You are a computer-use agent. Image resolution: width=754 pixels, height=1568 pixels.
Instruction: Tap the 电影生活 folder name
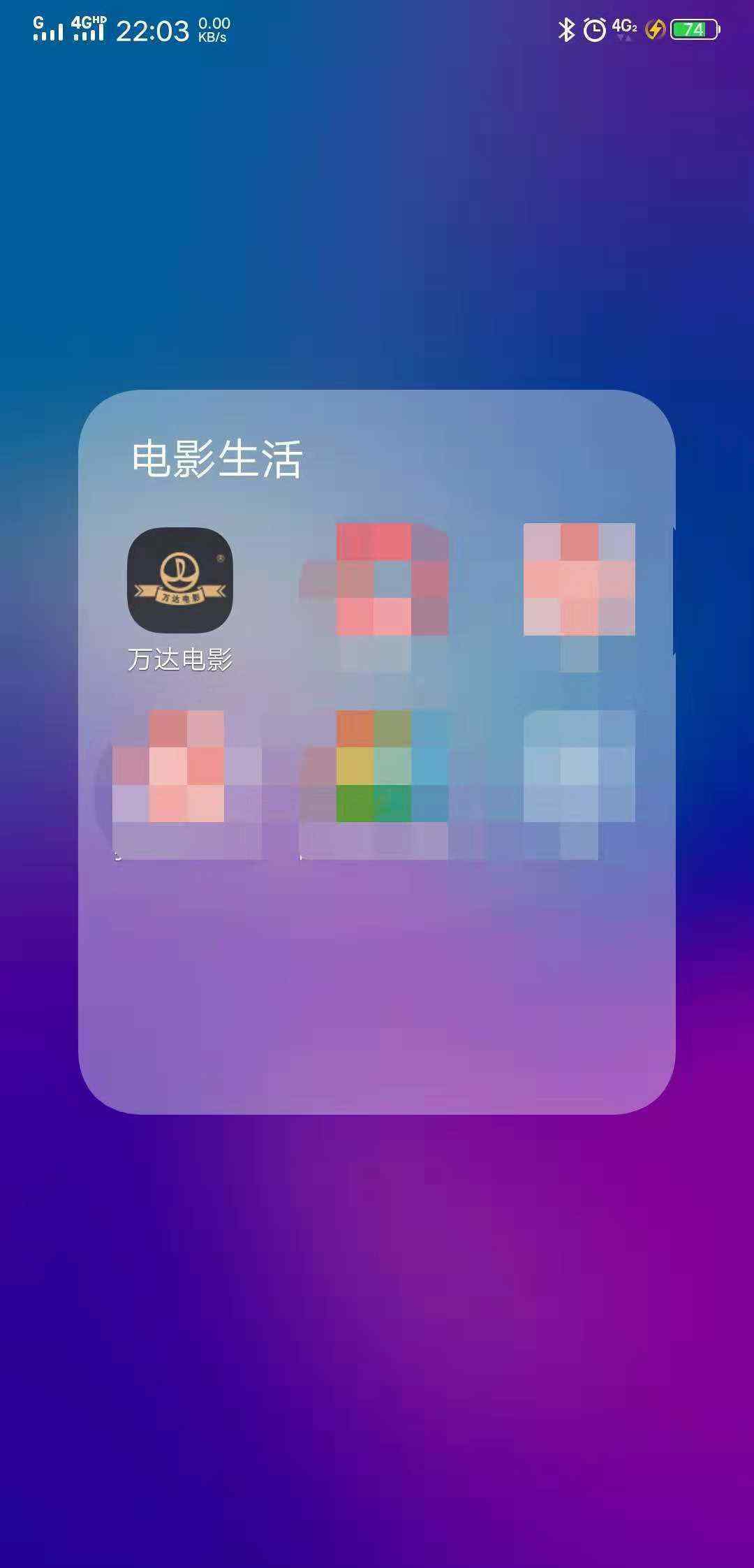tap(217, 459)
